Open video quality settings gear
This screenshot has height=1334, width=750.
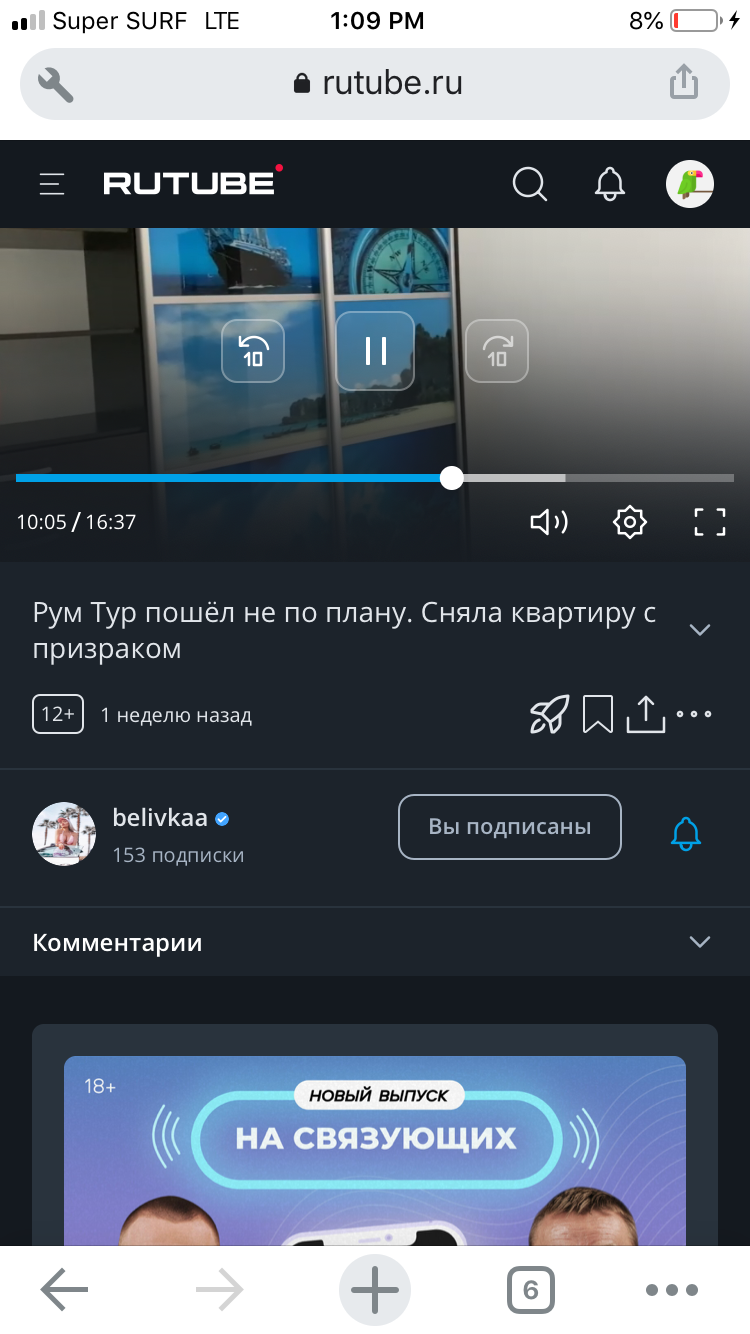pyautogui.click(x=629, y=522)
